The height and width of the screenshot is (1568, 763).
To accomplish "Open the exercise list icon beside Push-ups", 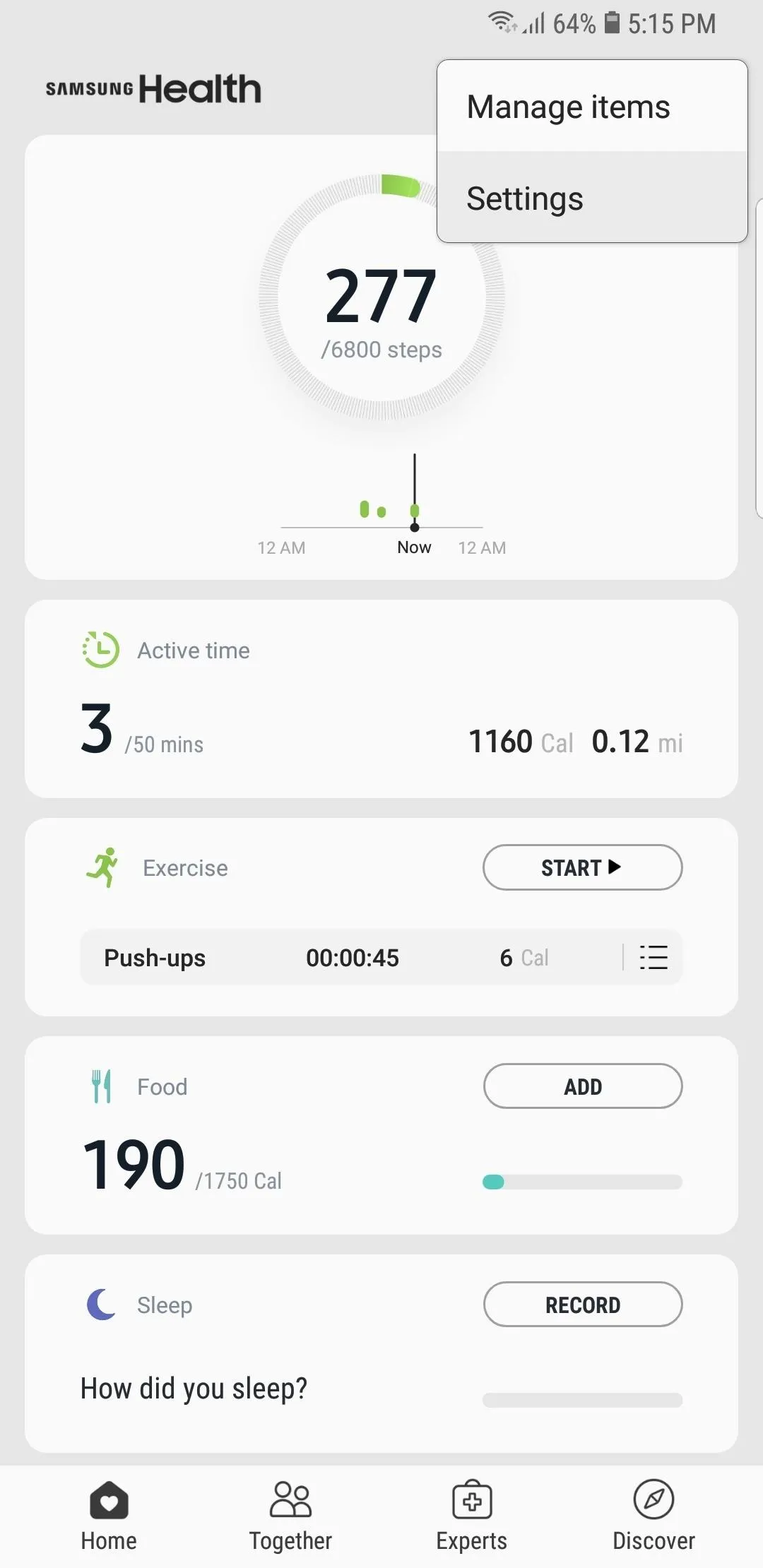I will pyautogui.click(x=653, y=958).
